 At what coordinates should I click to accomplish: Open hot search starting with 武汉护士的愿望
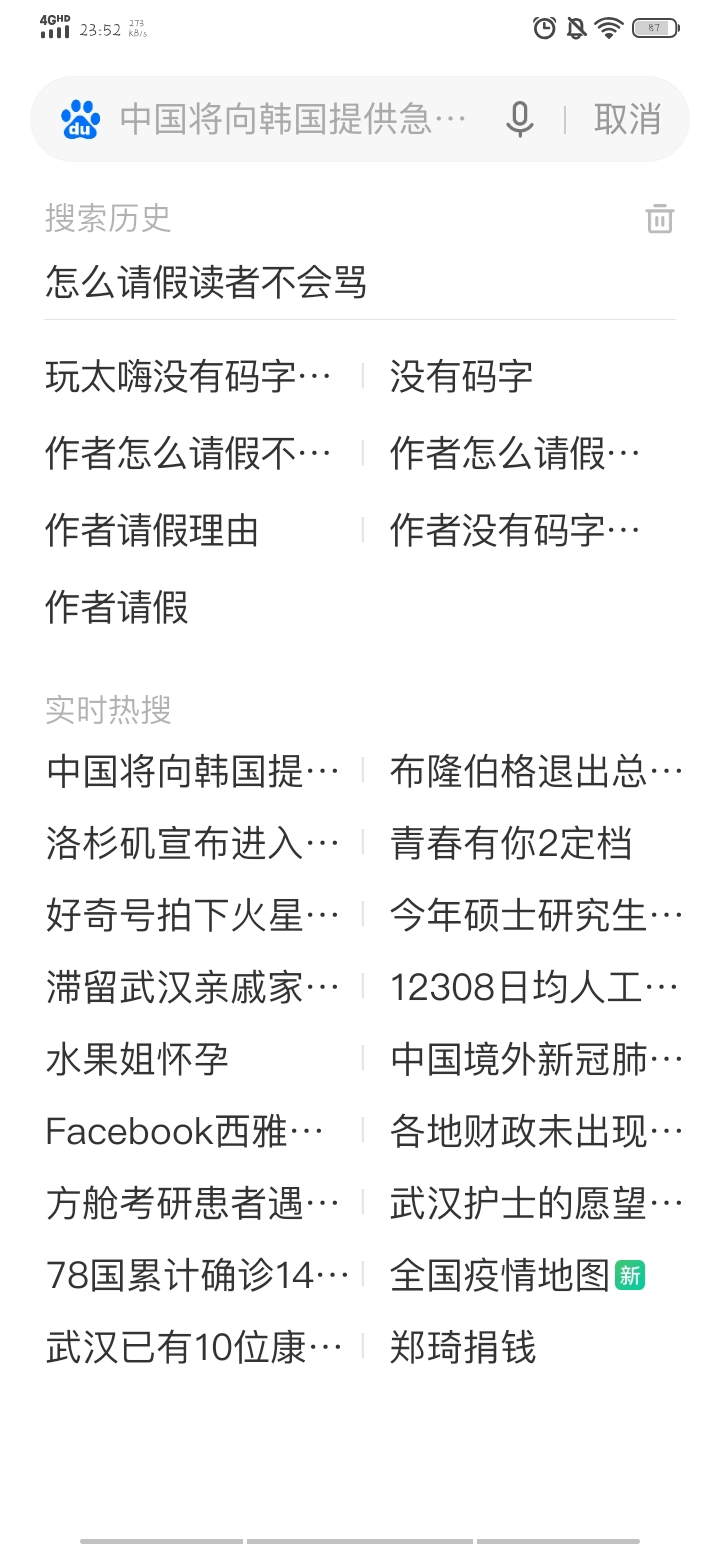[537, 1203]
